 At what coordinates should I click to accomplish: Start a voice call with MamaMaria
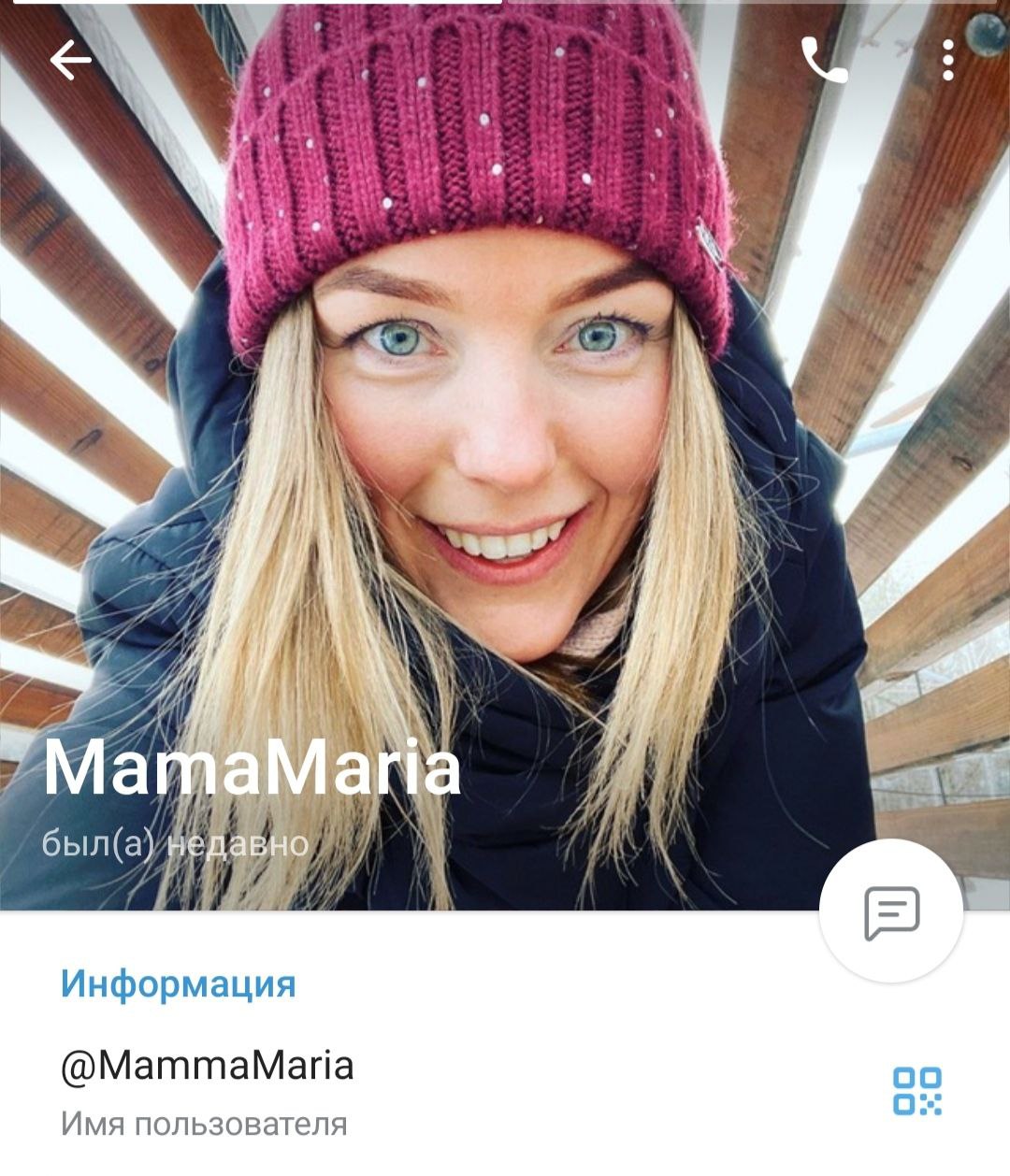(824, 61)
